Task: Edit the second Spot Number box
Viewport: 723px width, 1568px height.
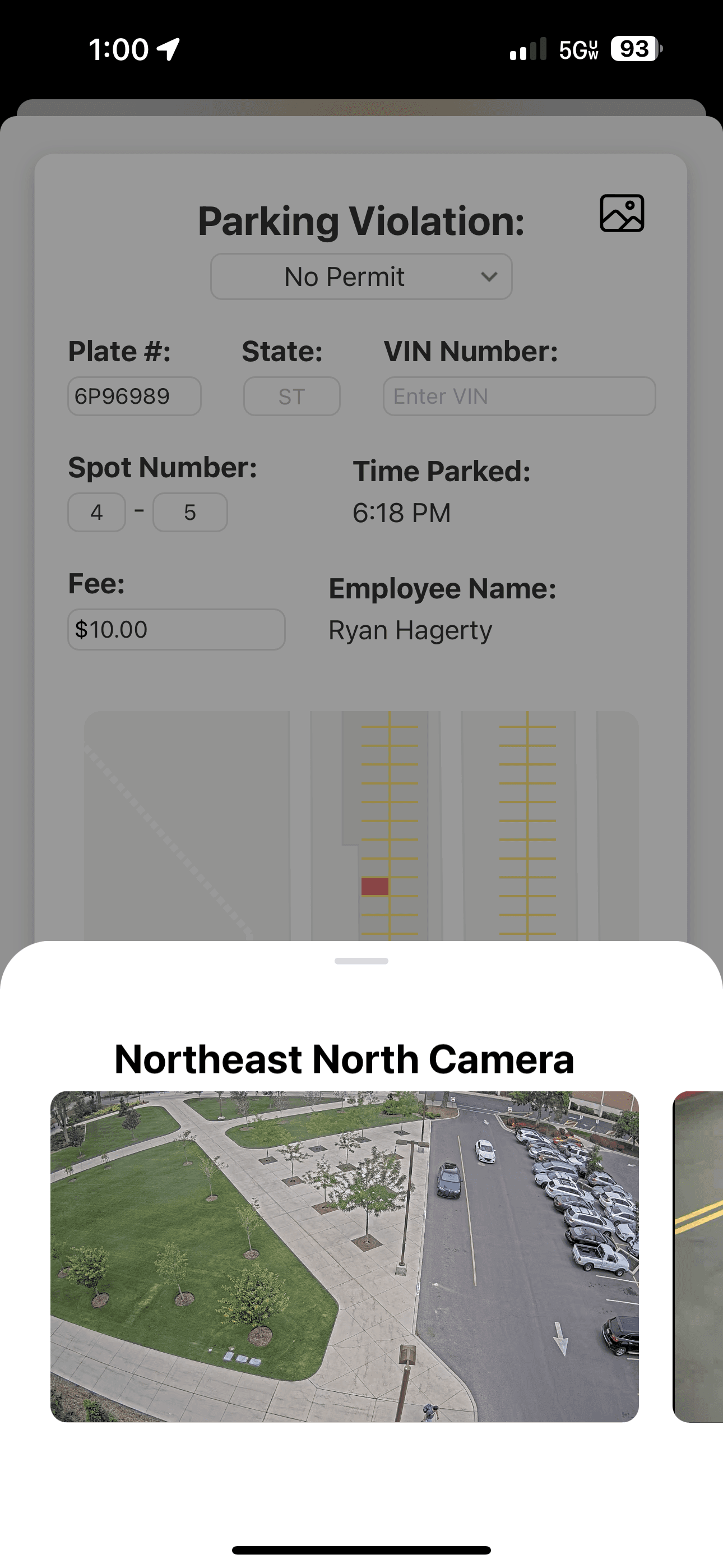Action: point(190,513)
